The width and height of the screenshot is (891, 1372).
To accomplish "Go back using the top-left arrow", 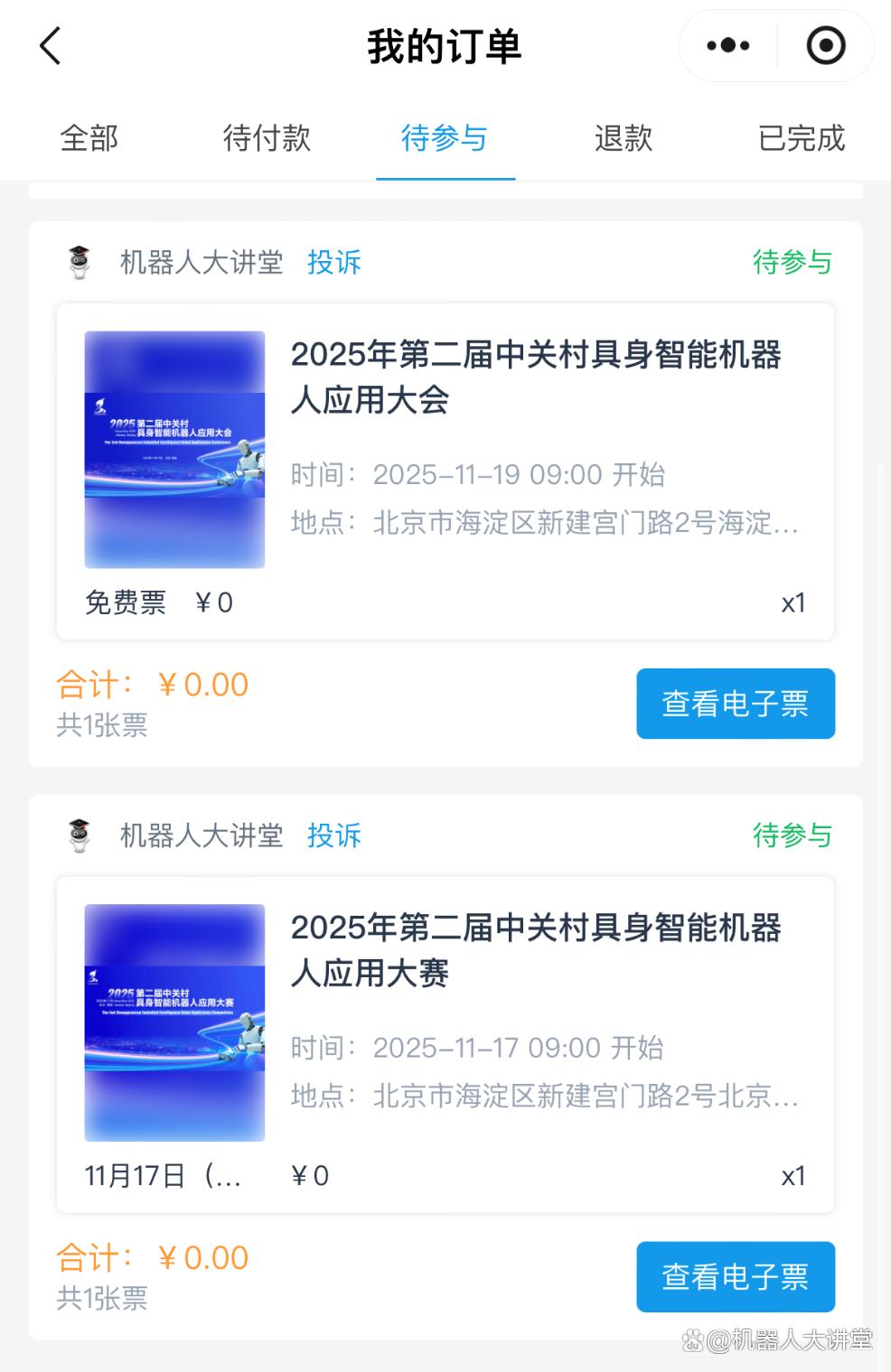I will [x=51, y=45].
